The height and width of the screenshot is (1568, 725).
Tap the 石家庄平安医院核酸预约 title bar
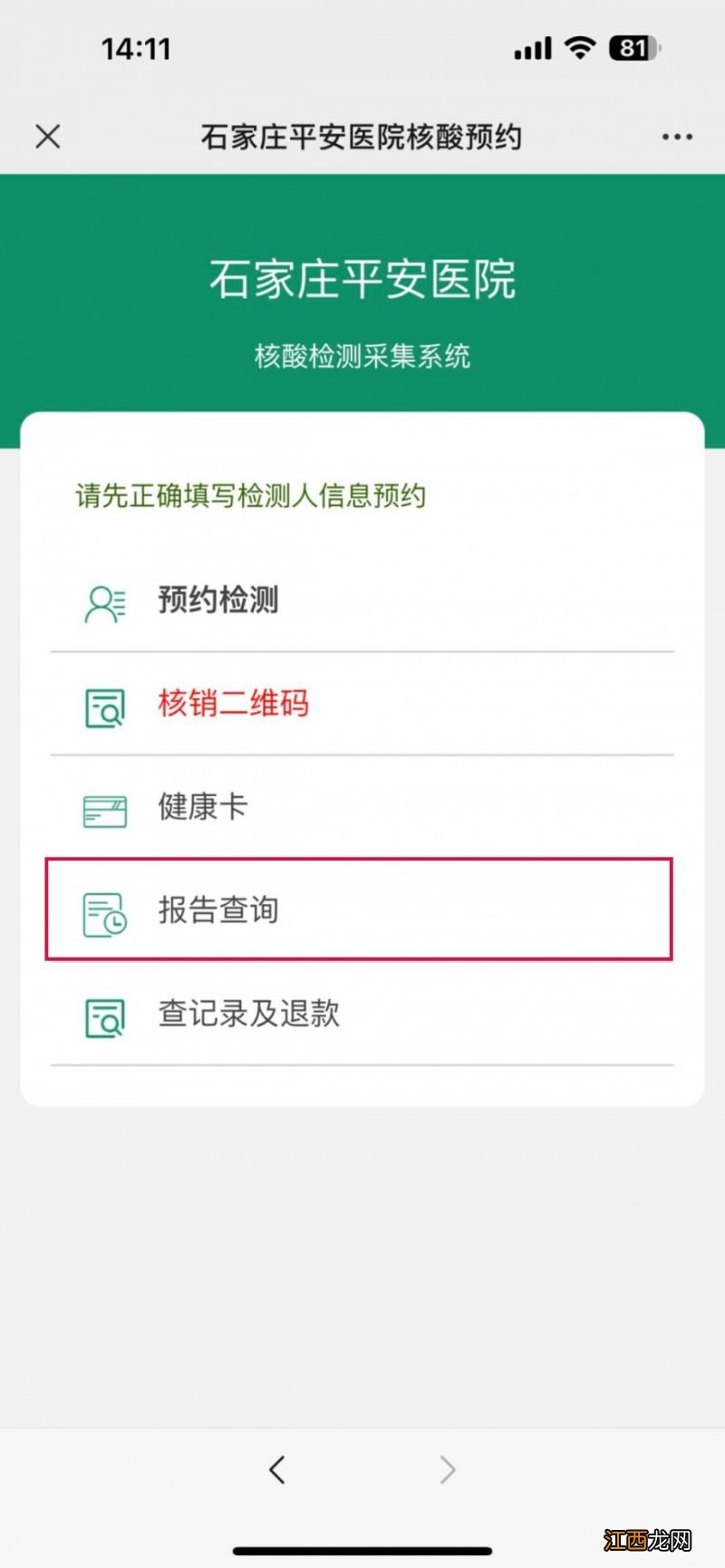point(362,136)
